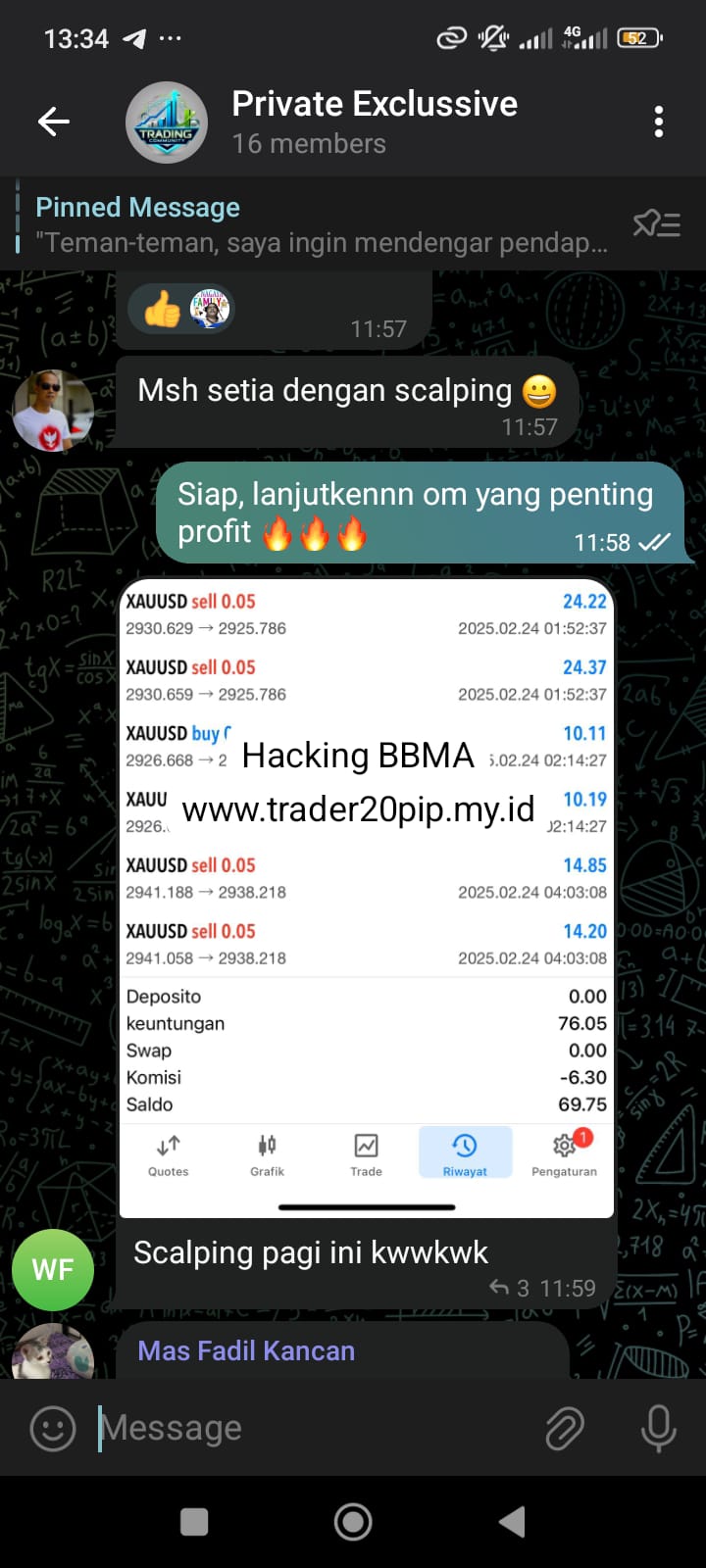Go to the system home screen
Image resolution: width=706 pixels, height=1568 pixels.
tap(353, 1522)
